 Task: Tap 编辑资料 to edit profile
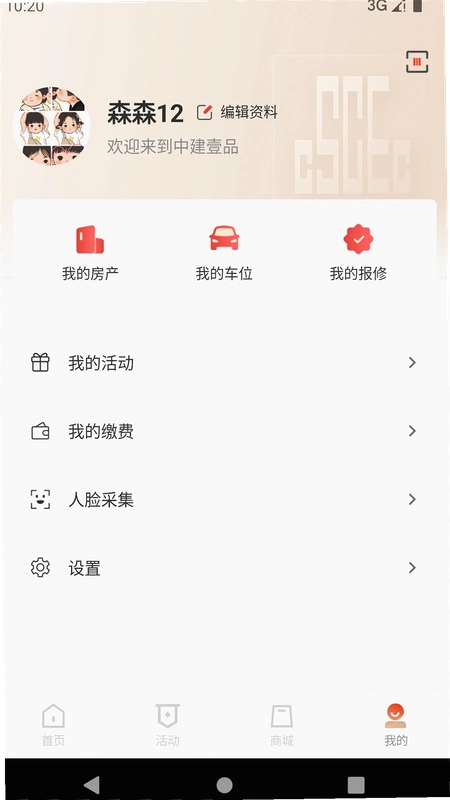pos(237,112)
